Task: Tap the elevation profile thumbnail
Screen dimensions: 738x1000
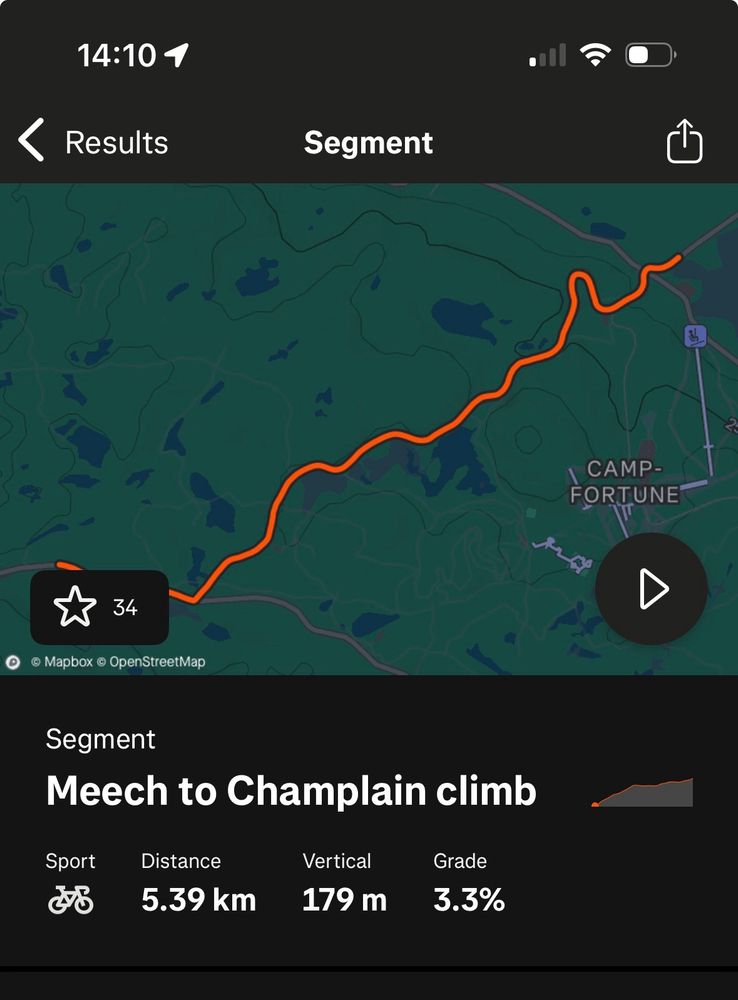Action: (641, 790)
